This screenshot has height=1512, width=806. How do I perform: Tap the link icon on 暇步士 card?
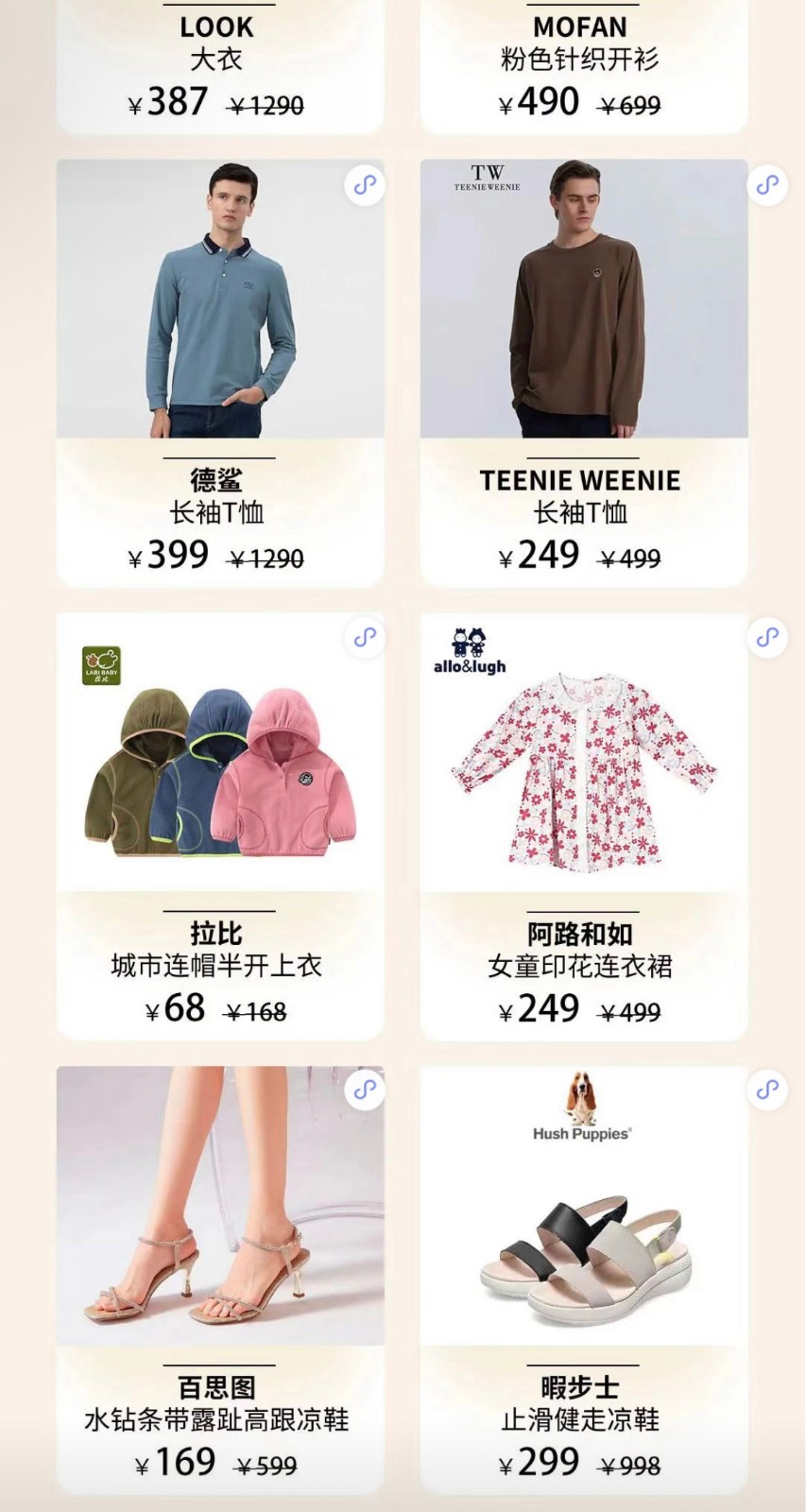767,1091
